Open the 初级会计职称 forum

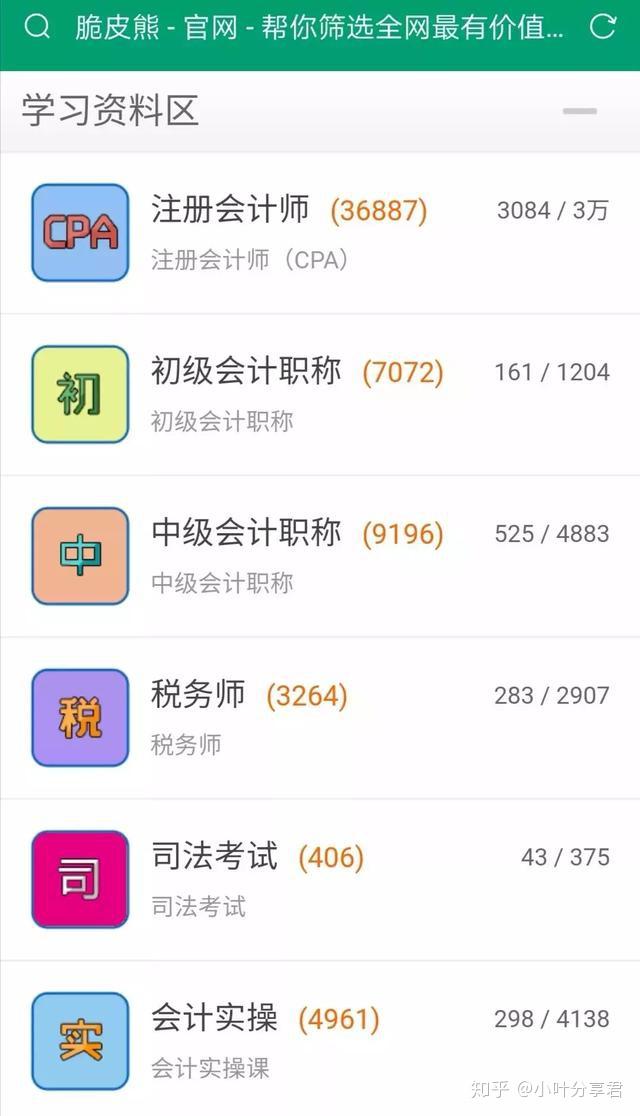click(246, 371)
